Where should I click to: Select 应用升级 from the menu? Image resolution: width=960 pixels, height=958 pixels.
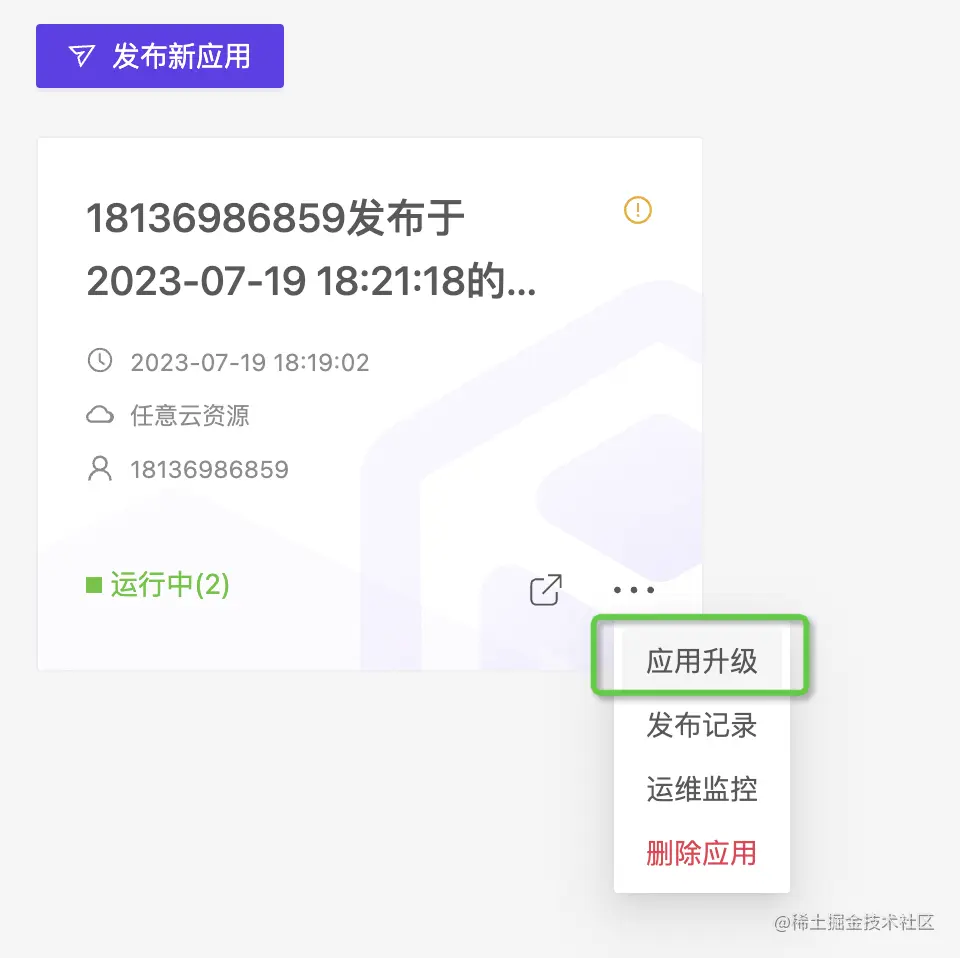point(702,662)
